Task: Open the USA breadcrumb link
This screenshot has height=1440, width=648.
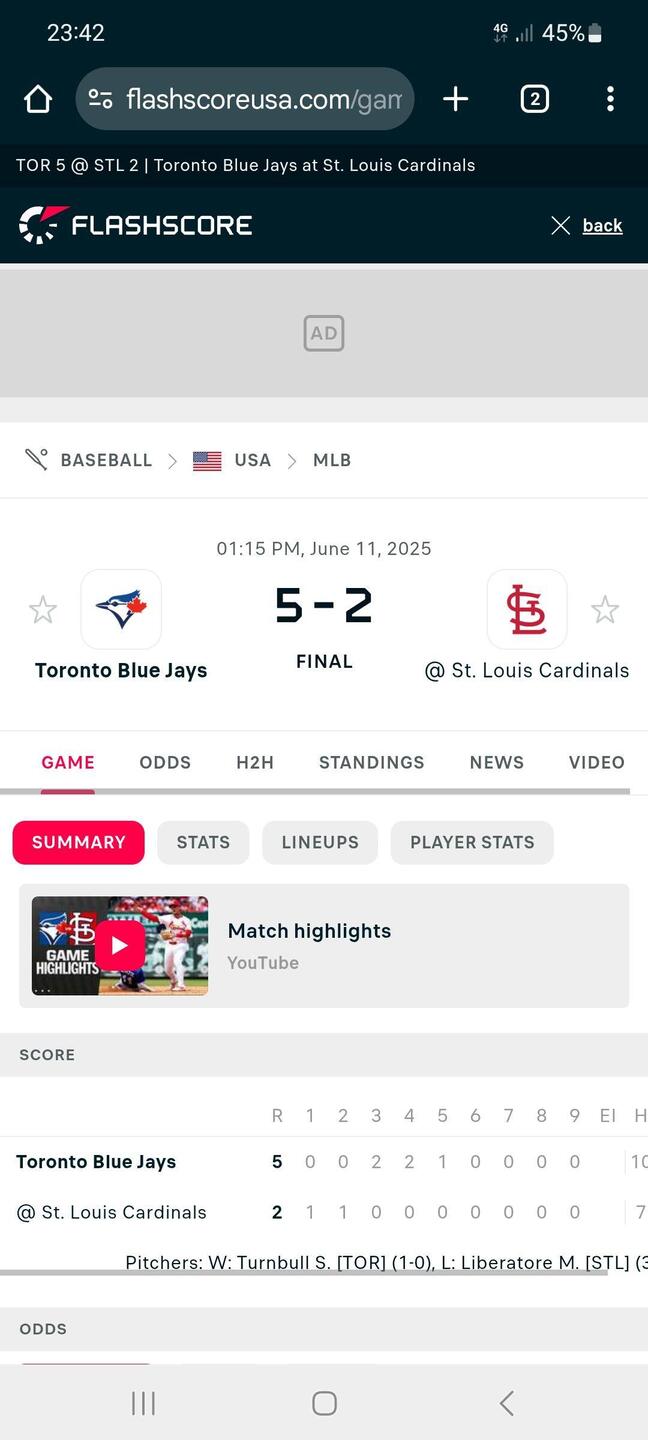Action: coord(251,460)
